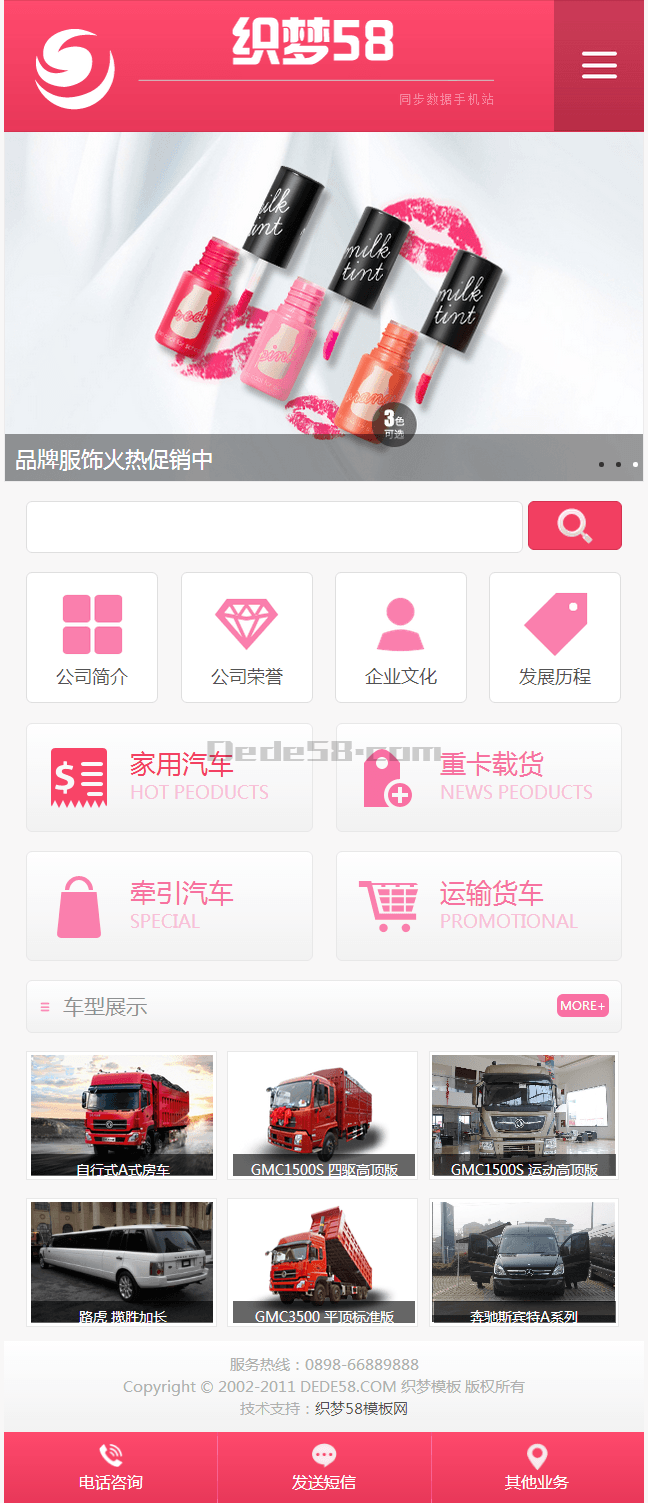Tap MORE+ in 车型展示
The width and height of the screenshot is (648, 1503).
[582, 1006]
